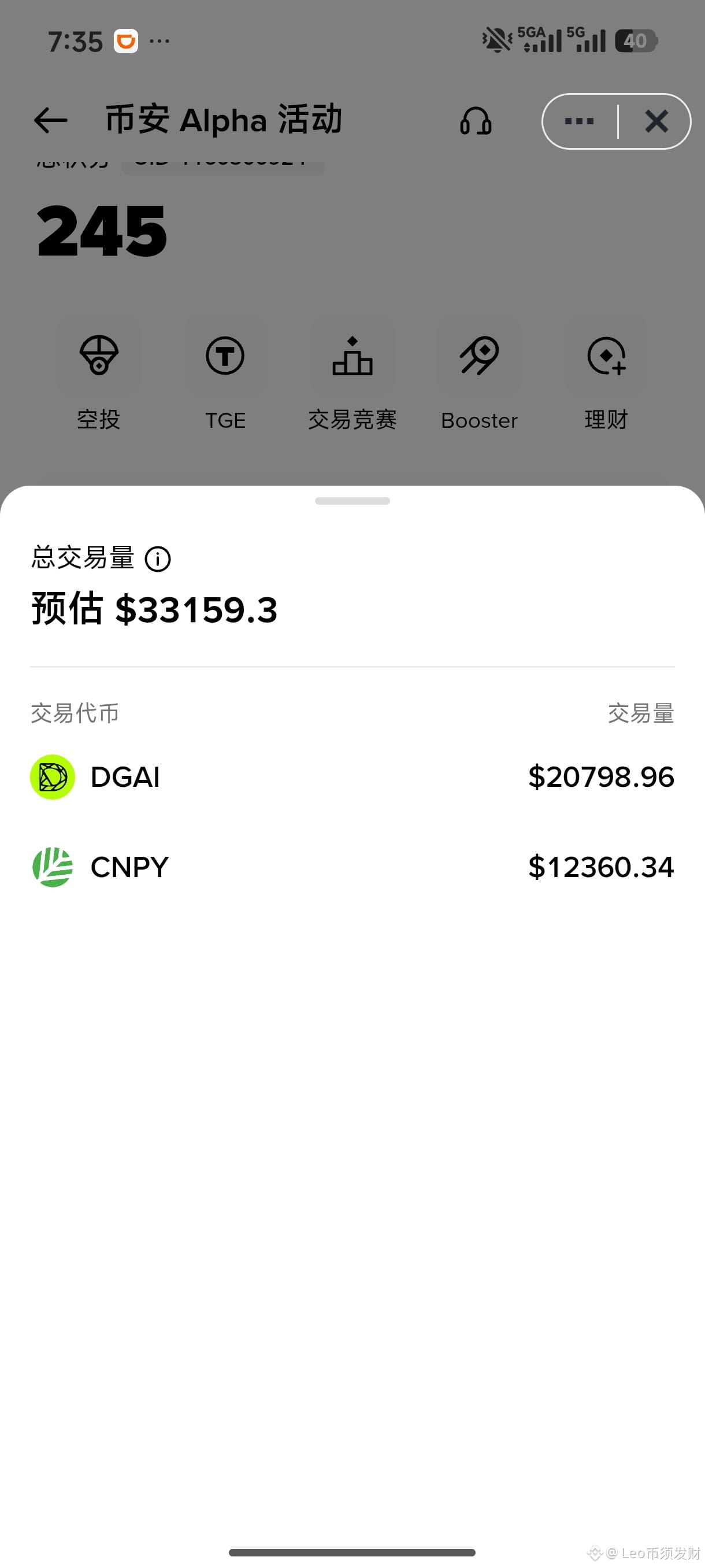Go back with the arrow icon
The width and height of the screenshot is (705, 1568).
point(50,120)
